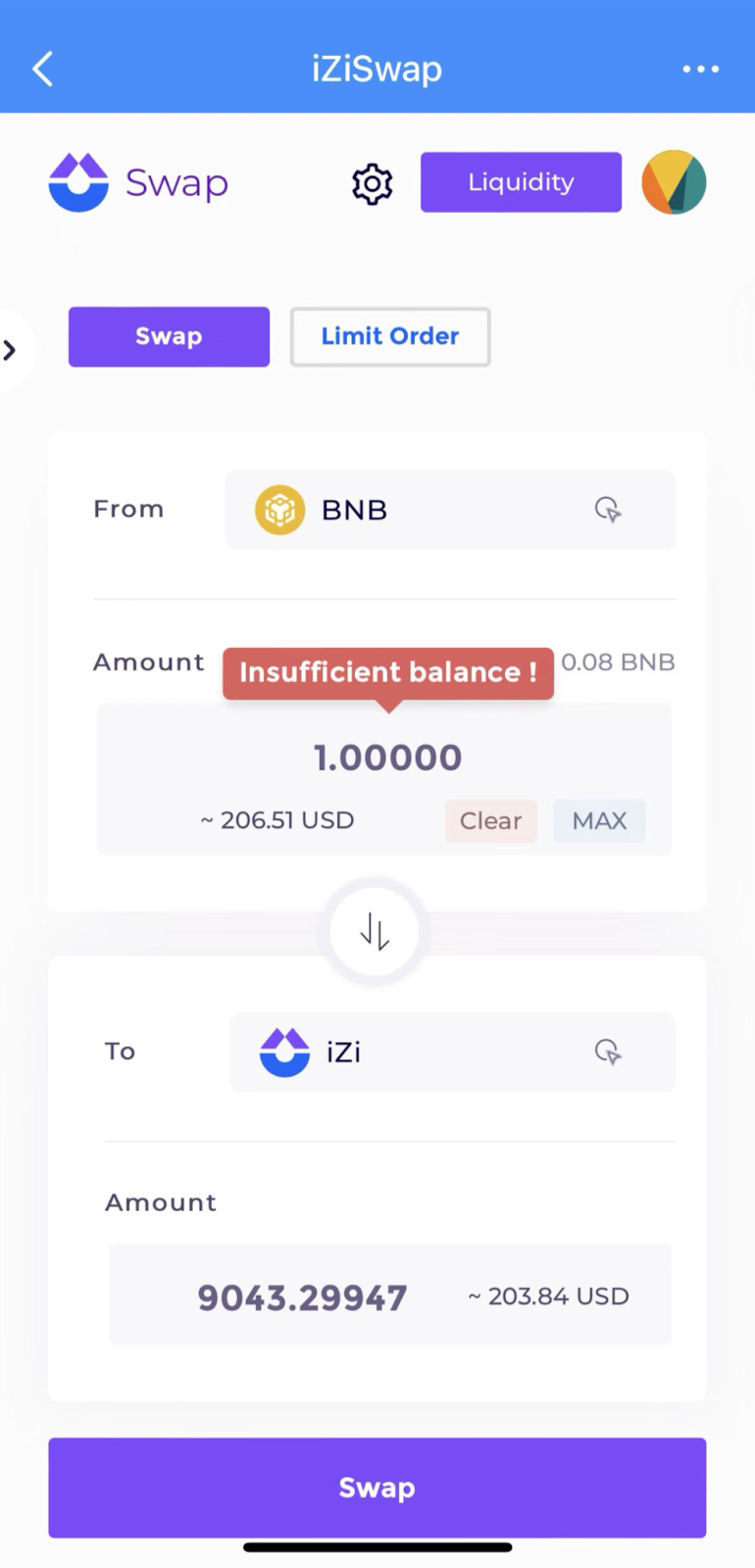
Task: Choose a different To token than iZi
Action: 452,1052
